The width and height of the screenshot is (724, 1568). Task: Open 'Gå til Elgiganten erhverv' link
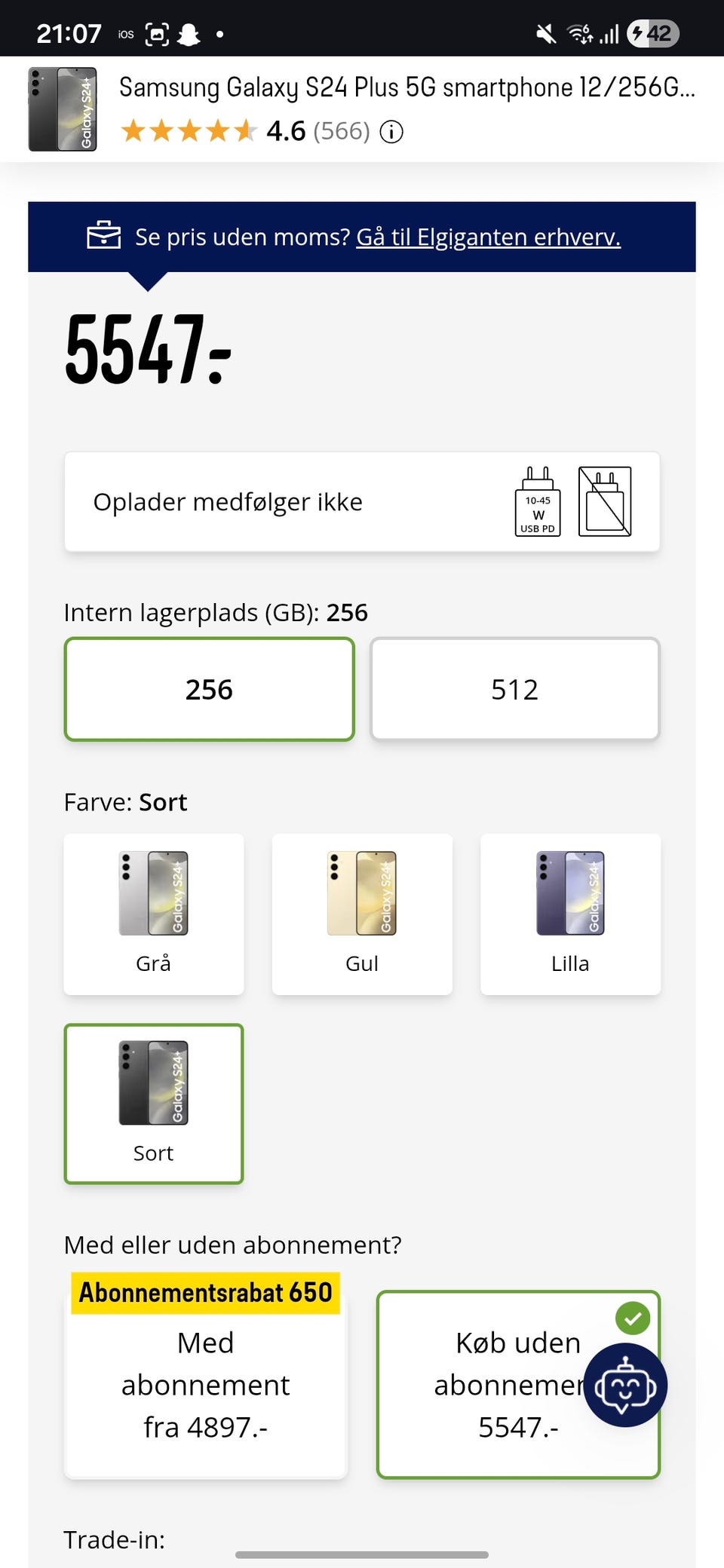(x=487, y=237)
